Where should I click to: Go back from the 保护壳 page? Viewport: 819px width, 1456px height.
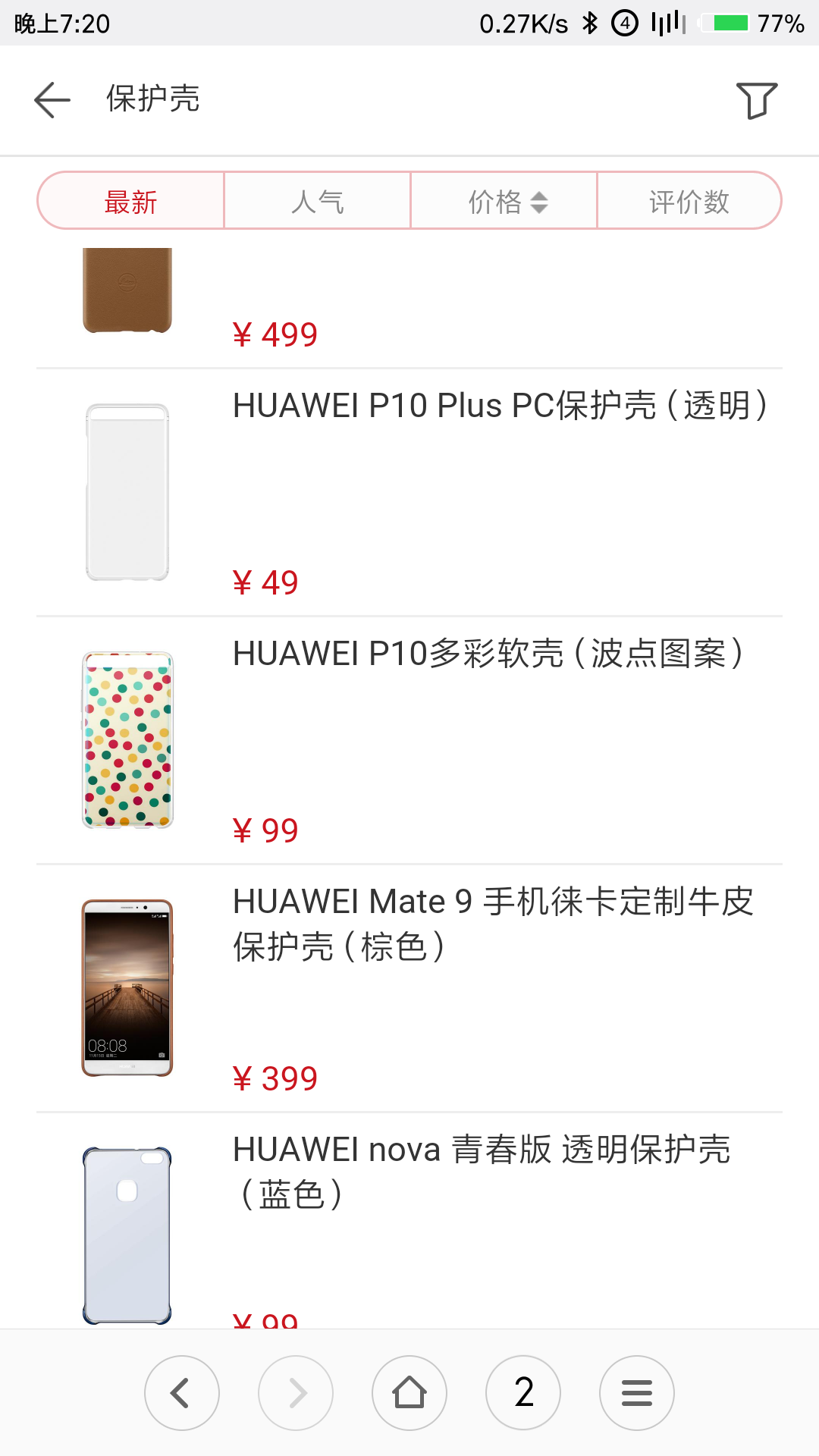(52, 100)
